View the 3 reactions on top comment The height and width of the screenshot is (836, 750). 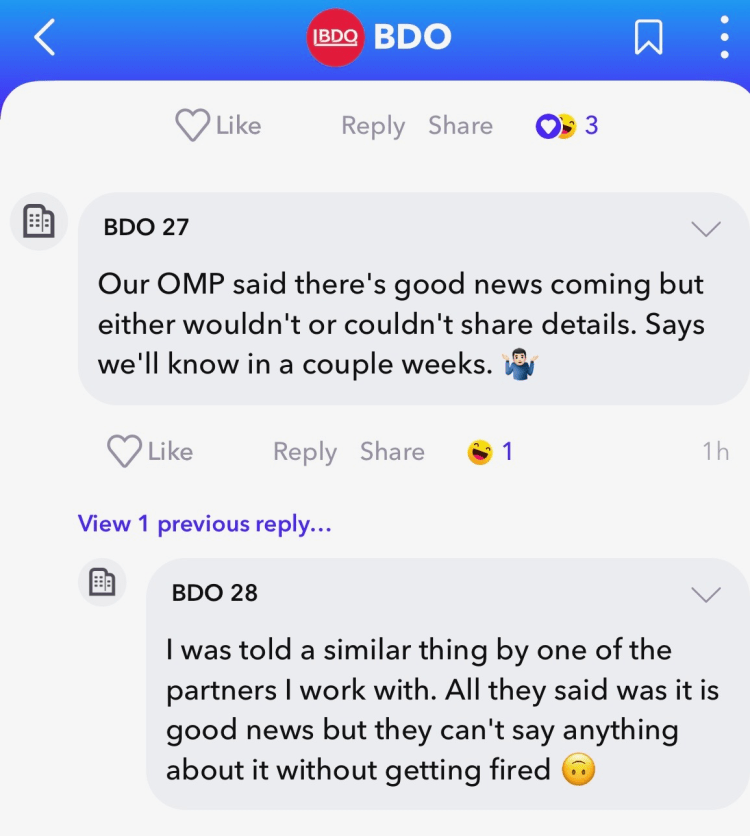568,125
